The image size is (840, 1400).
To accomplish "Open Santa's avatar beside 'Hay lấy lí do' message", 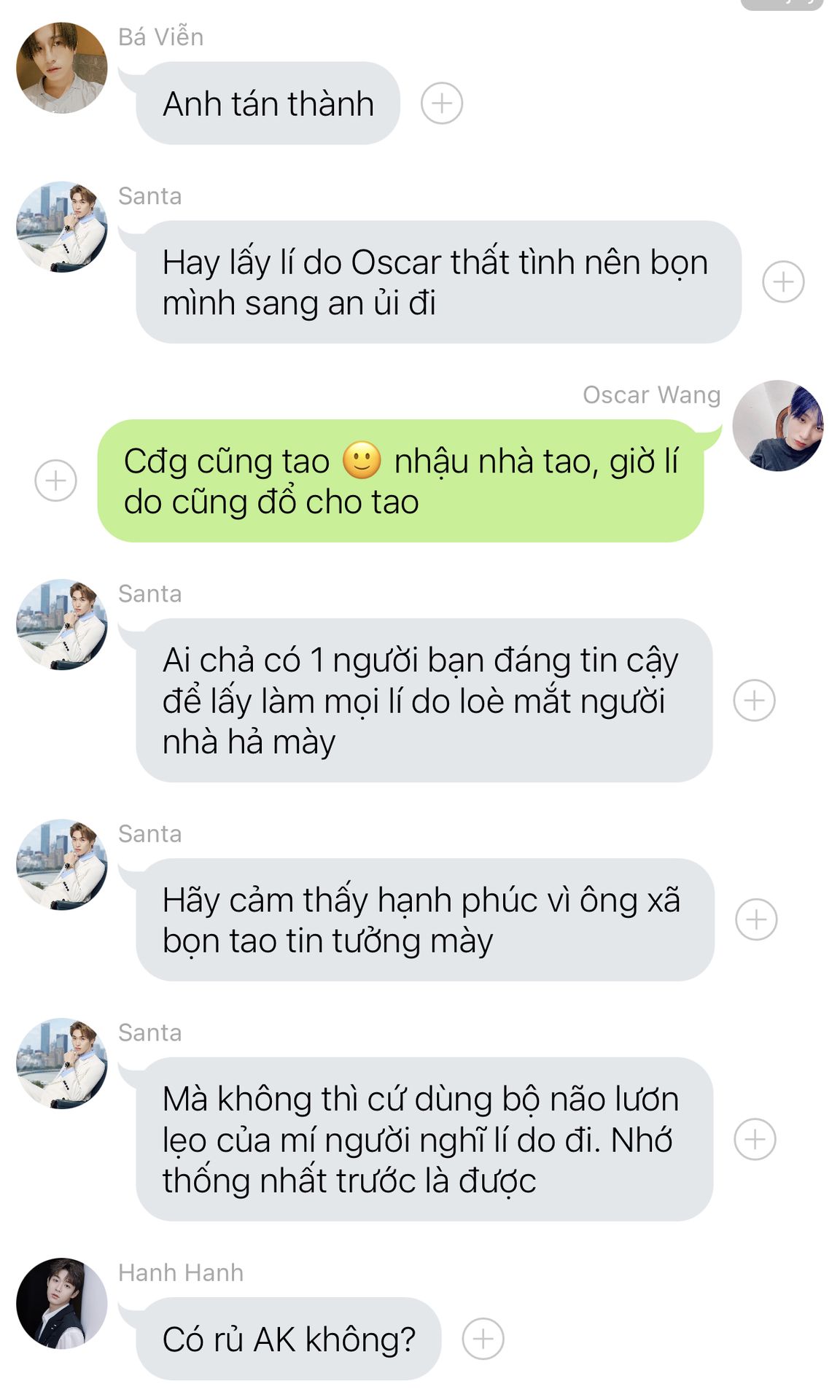I will [x=62, y=227].
